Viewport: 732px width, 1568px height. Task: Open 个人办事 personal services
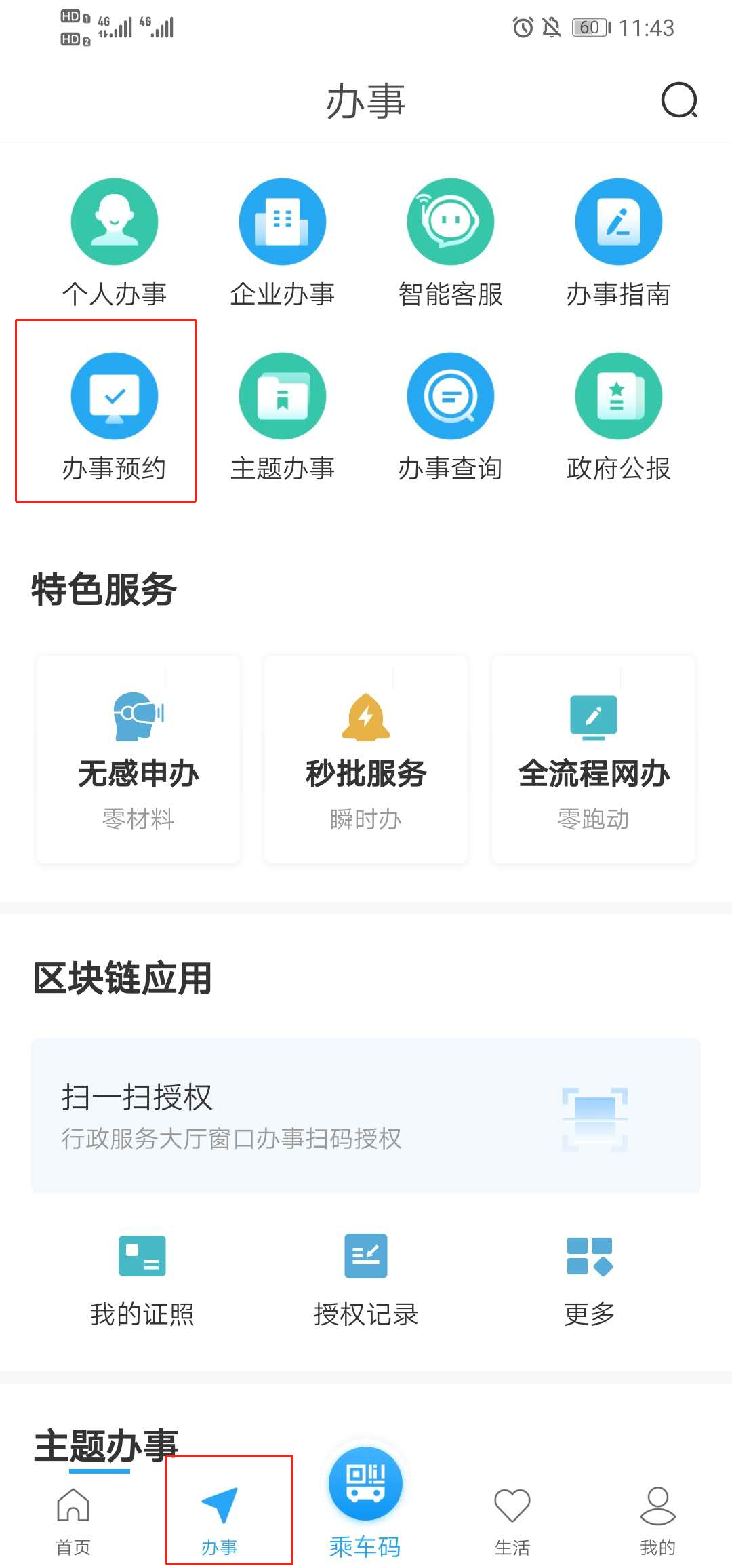(115, 242)
